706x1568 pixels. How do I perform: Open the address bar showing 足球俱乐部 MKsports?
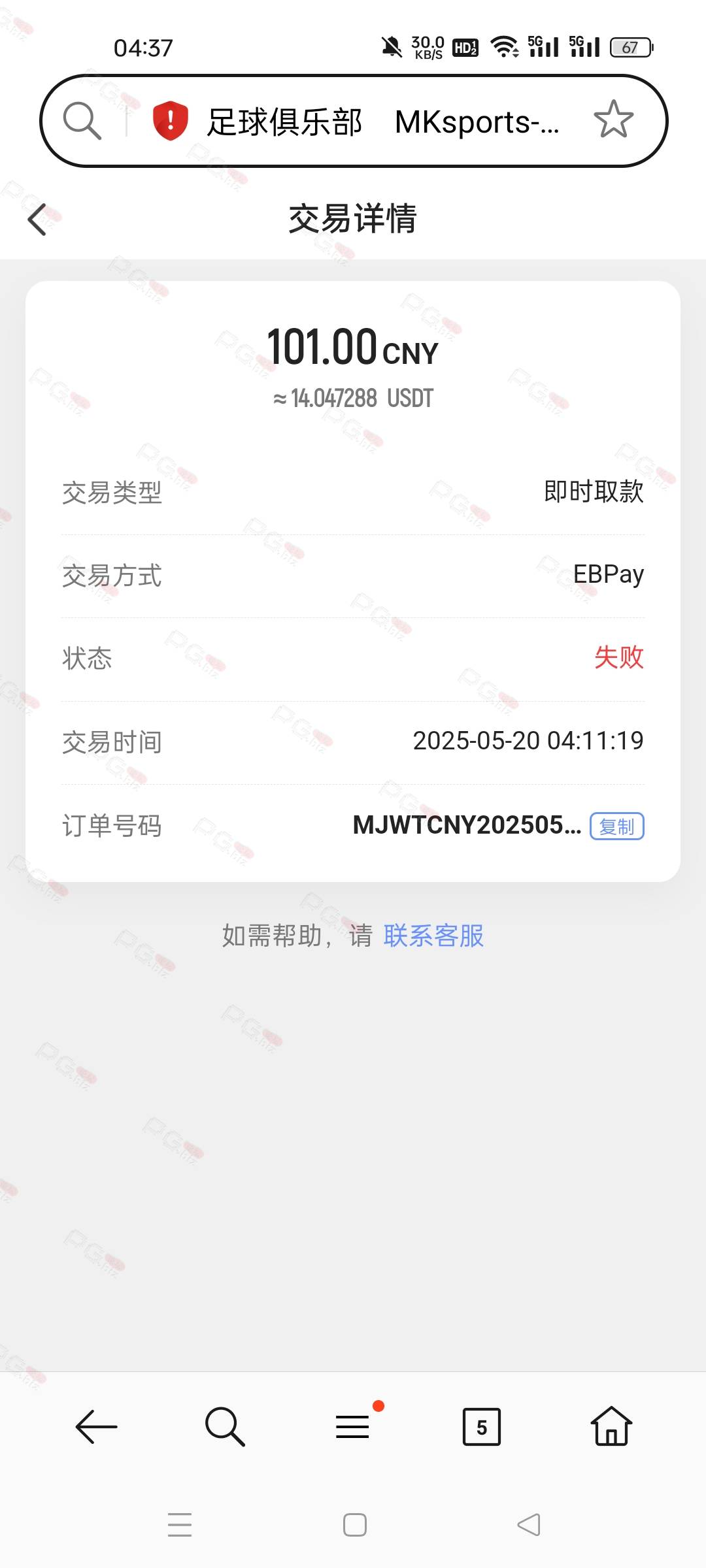(382, 122)
